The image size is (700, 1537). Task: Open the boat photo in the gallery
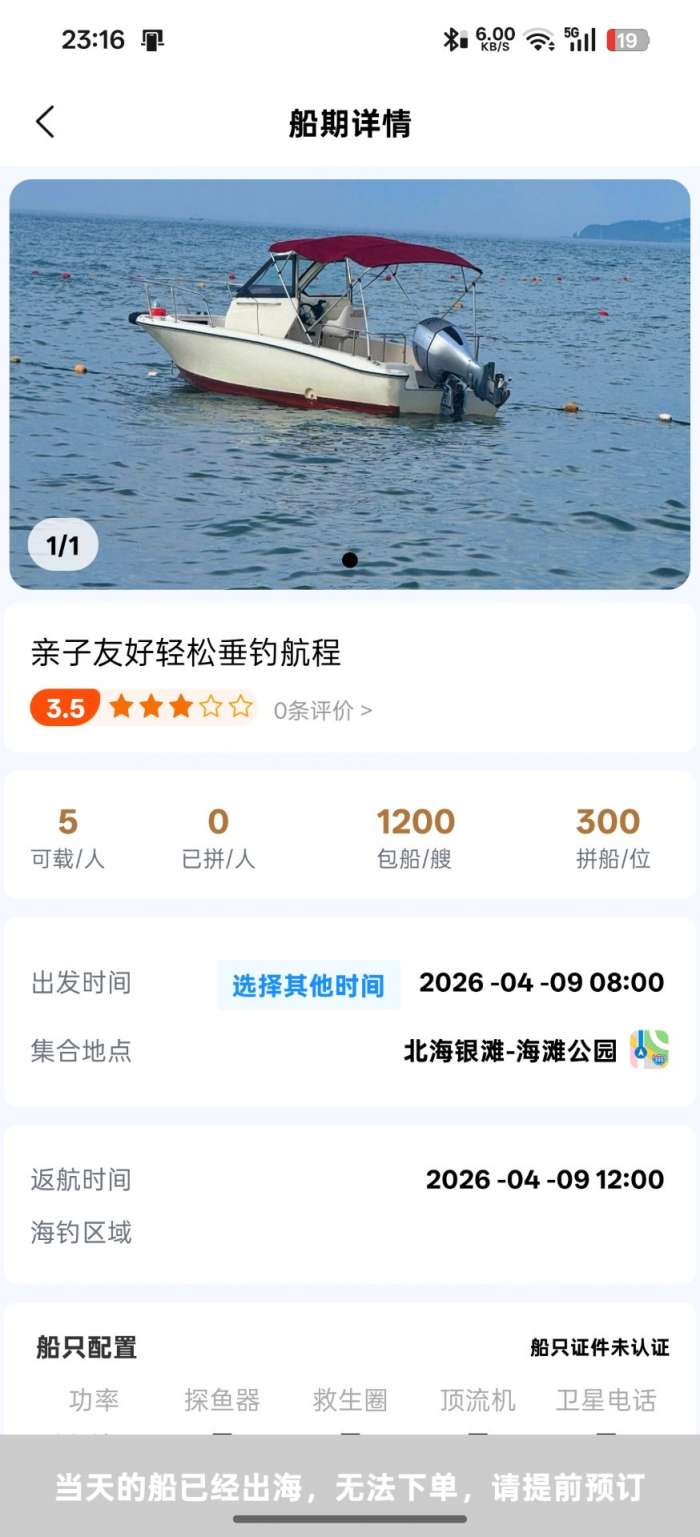[x=350, y=384]
